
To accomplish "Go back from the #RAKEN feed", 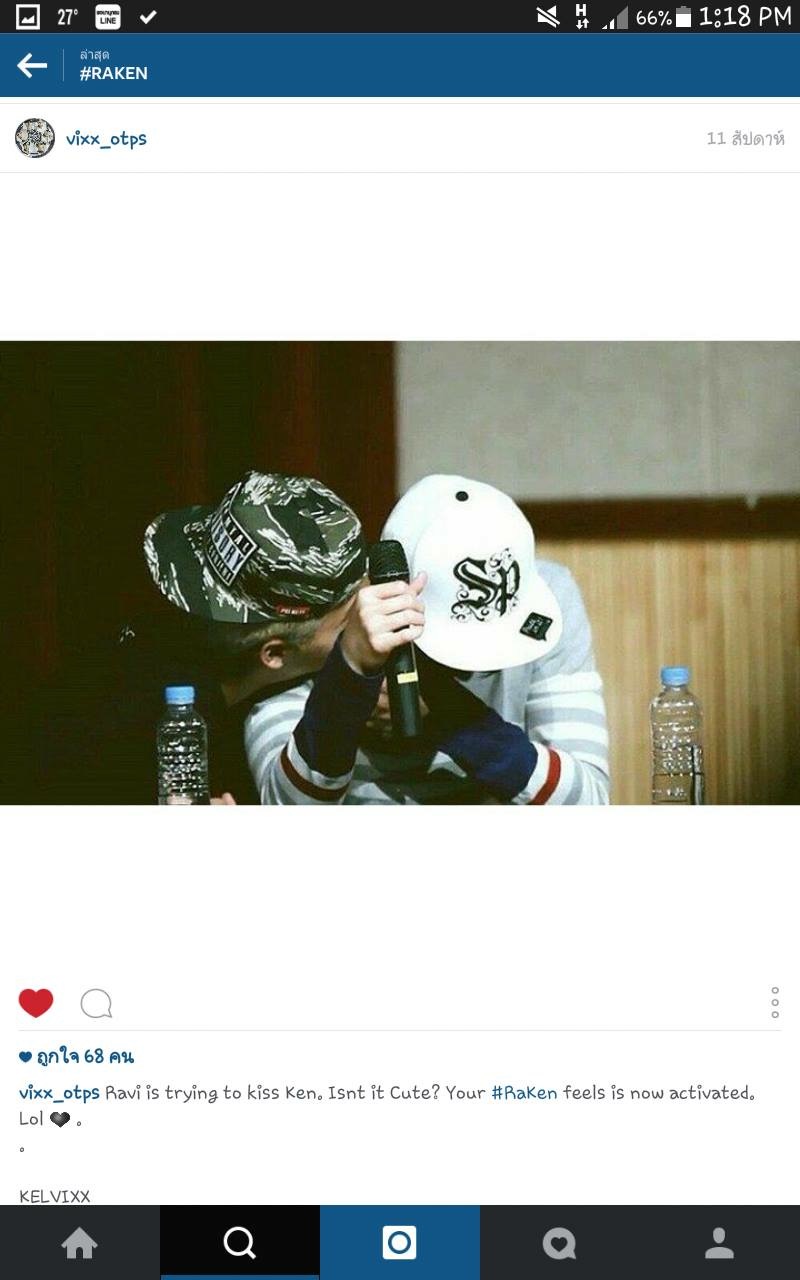I will (32, 66).
